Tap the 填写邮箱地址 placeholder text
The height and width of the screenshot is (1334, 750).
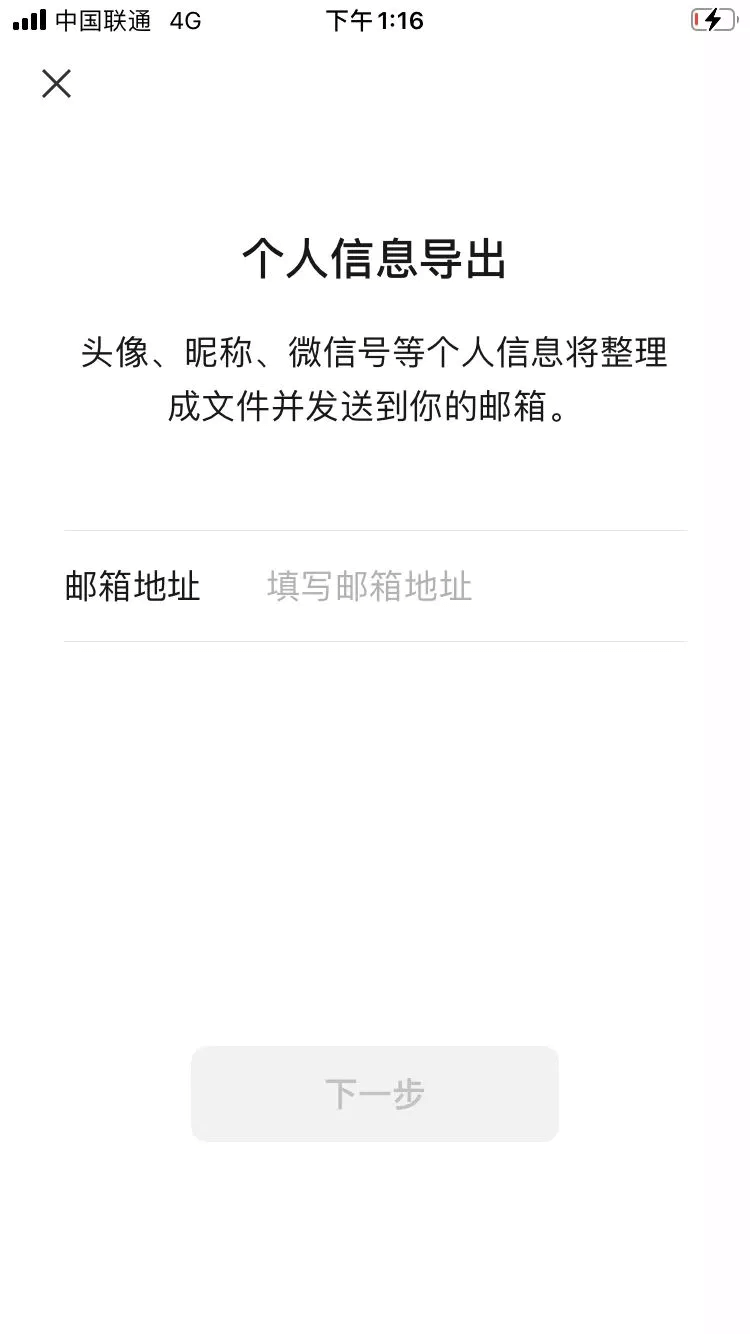[368, 587]
